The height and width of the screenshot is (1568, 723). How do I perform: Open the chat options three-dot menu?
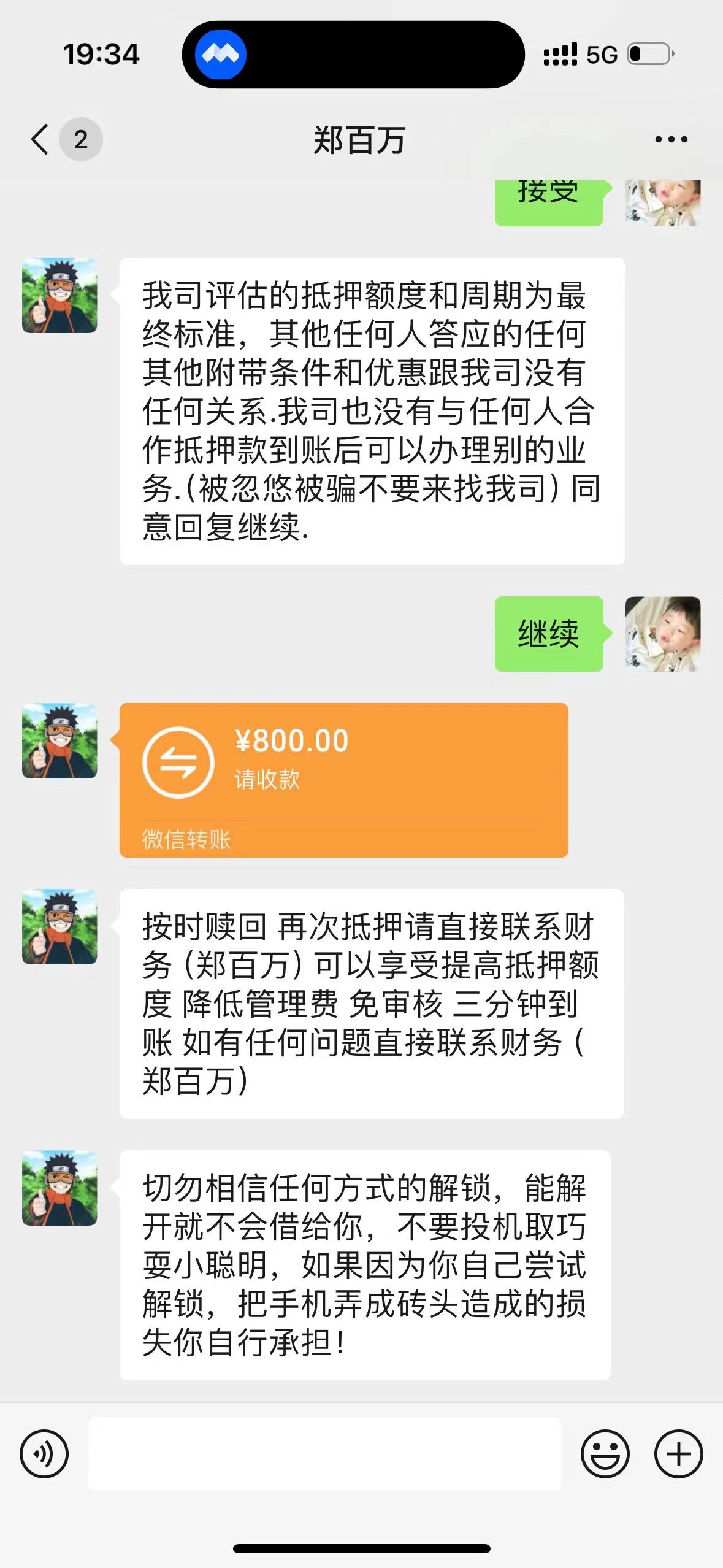(671, 140)
